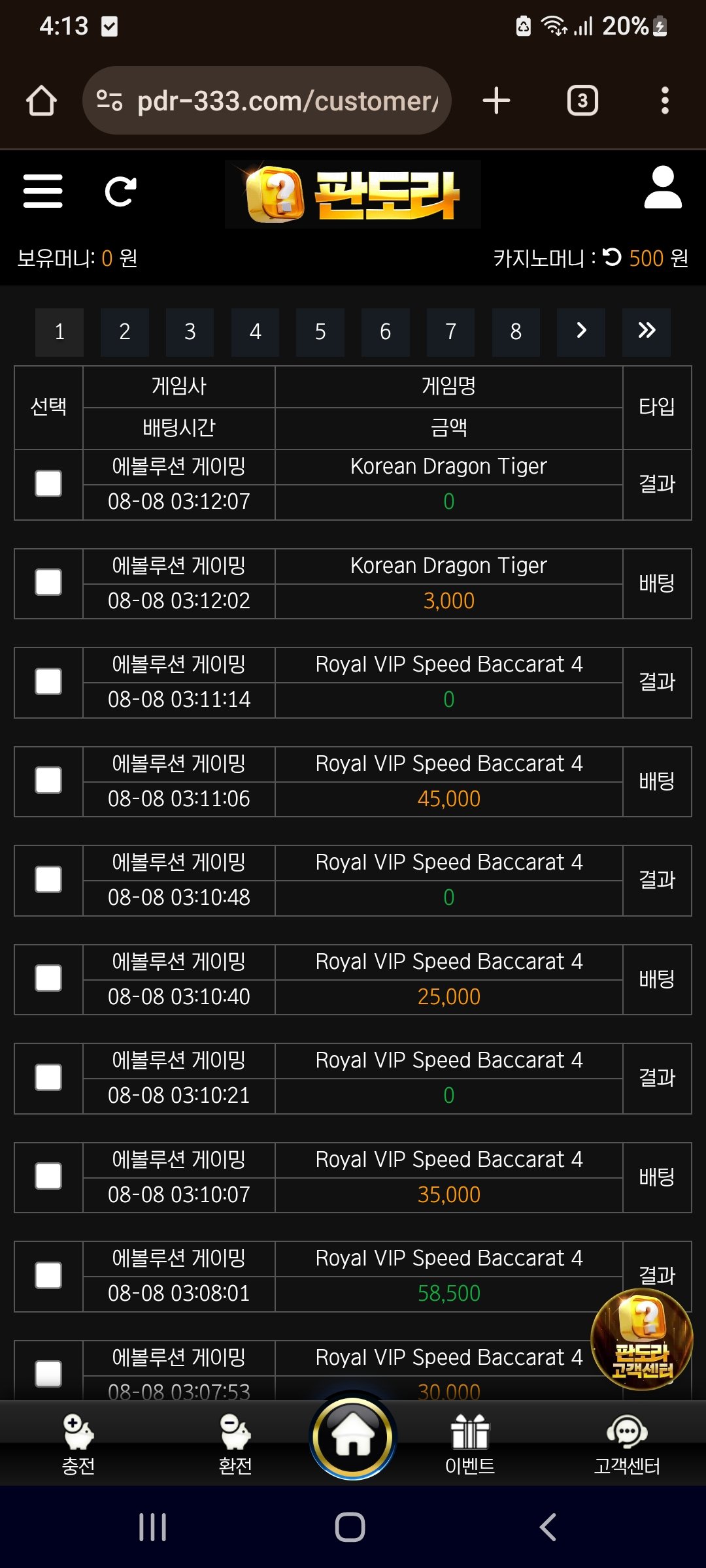Open the hamburger menu
This screenshot has width=706, height=1568.
42,191
